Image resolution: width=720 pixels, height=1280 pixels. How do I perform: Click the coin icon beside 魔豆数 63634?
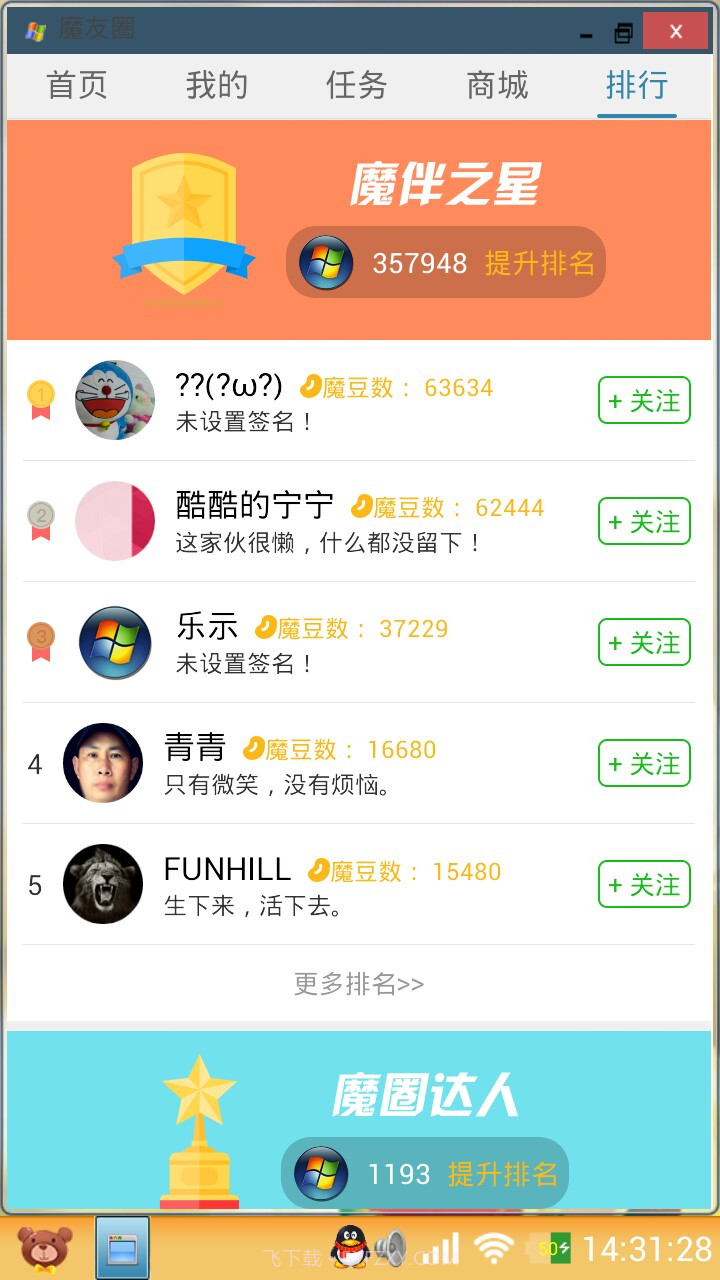tap(311, 387)
